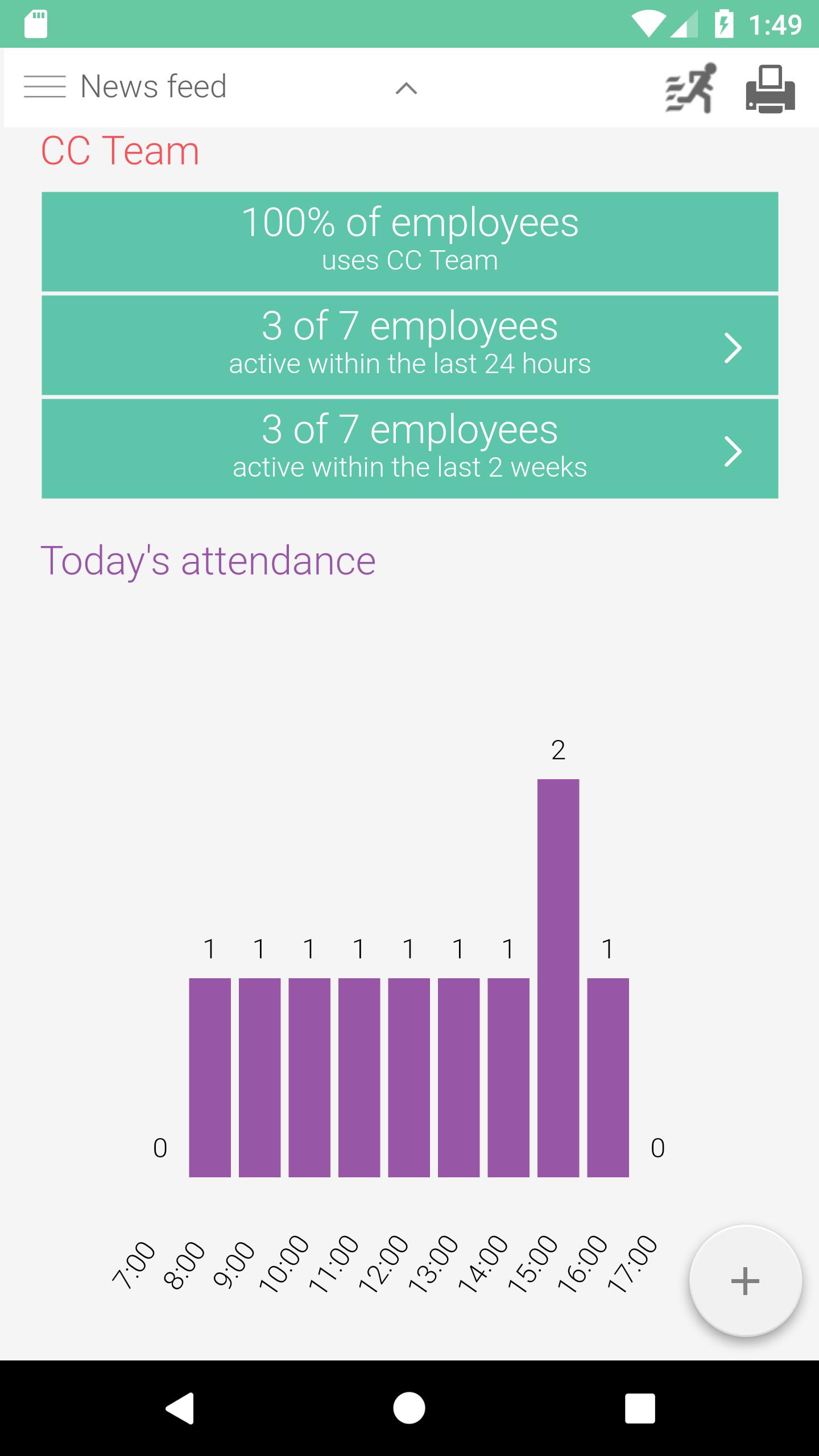Open employees active within last 24 hours

(x=409, y=345)
